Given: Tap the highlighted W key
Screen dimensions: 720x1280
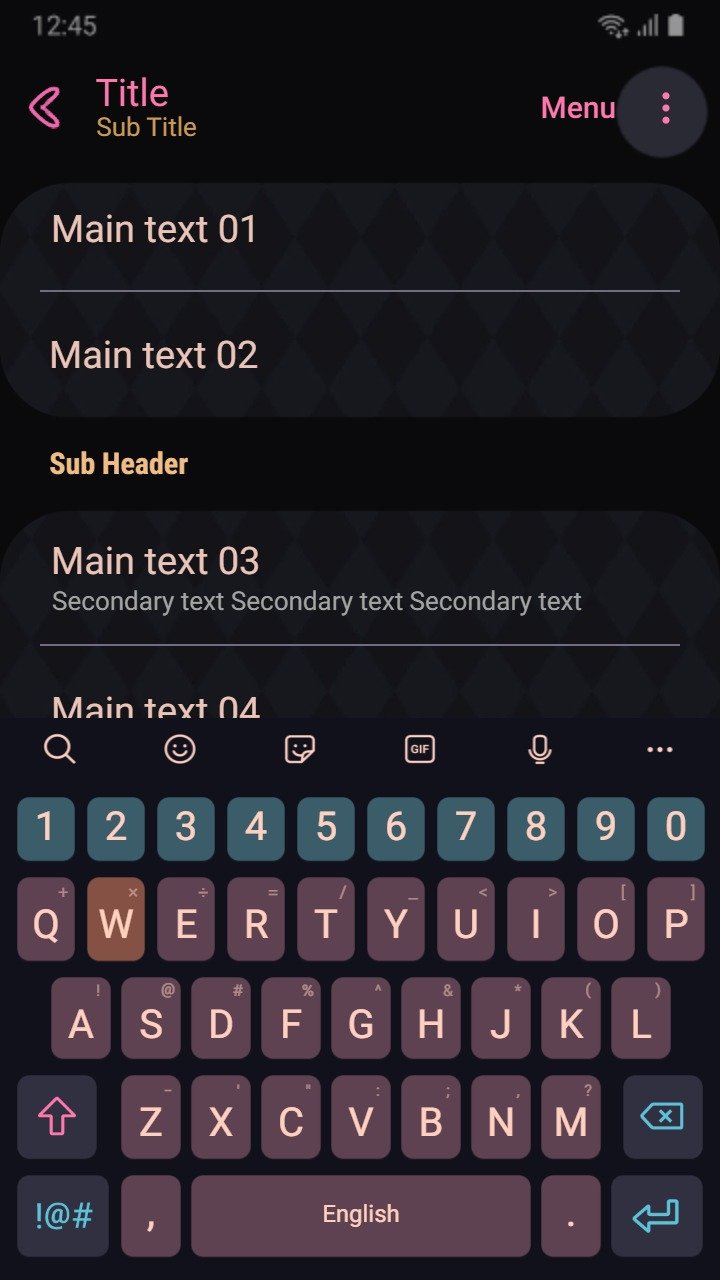Looking at the screenshot, I should 116,920.
